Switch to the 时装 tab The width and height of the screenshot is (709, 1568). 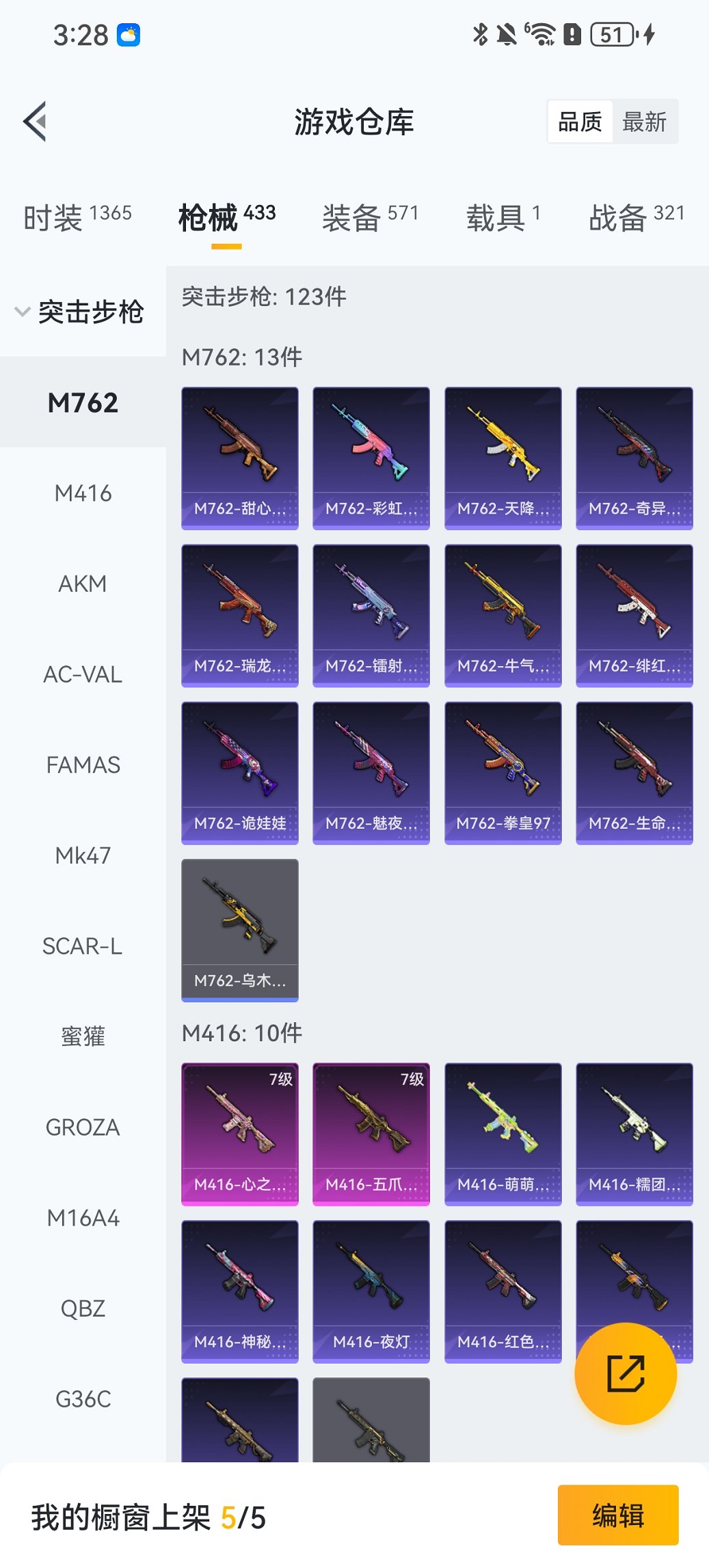tap(77, 217)
